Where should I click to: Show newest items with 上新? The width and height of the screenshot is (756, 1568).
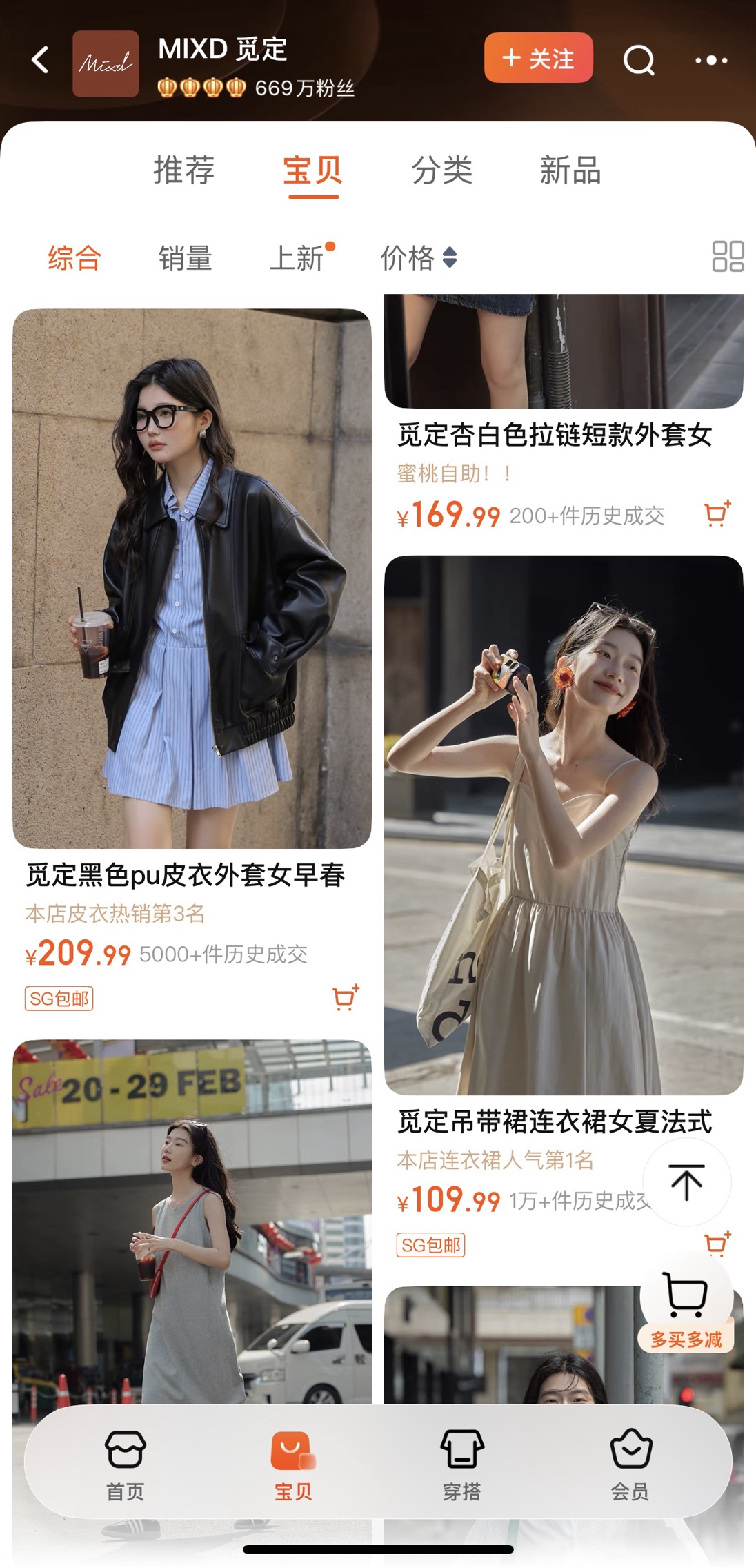(298, 258)
